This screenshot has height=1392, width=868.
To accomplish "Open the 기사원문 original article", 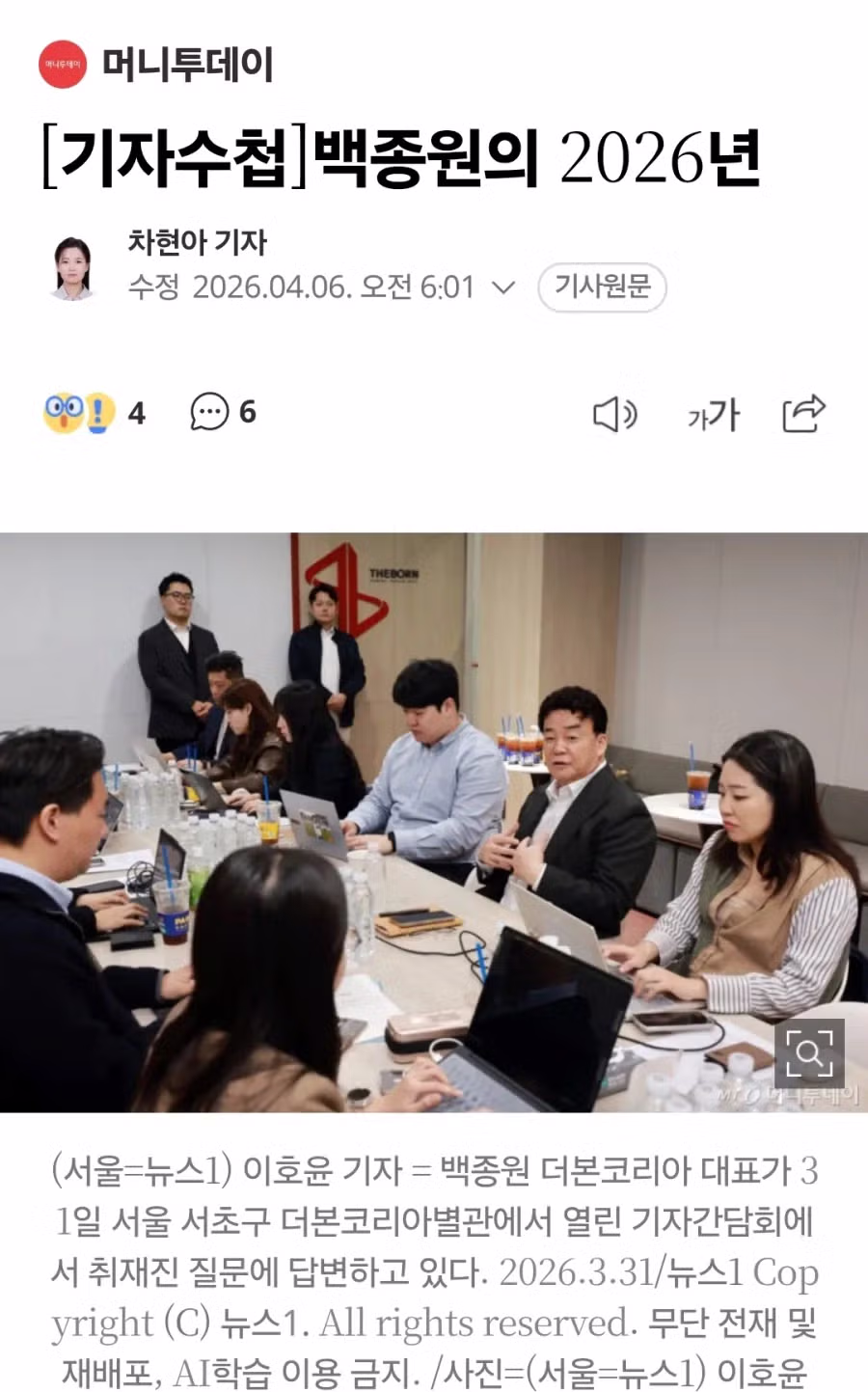I will 602,287.
